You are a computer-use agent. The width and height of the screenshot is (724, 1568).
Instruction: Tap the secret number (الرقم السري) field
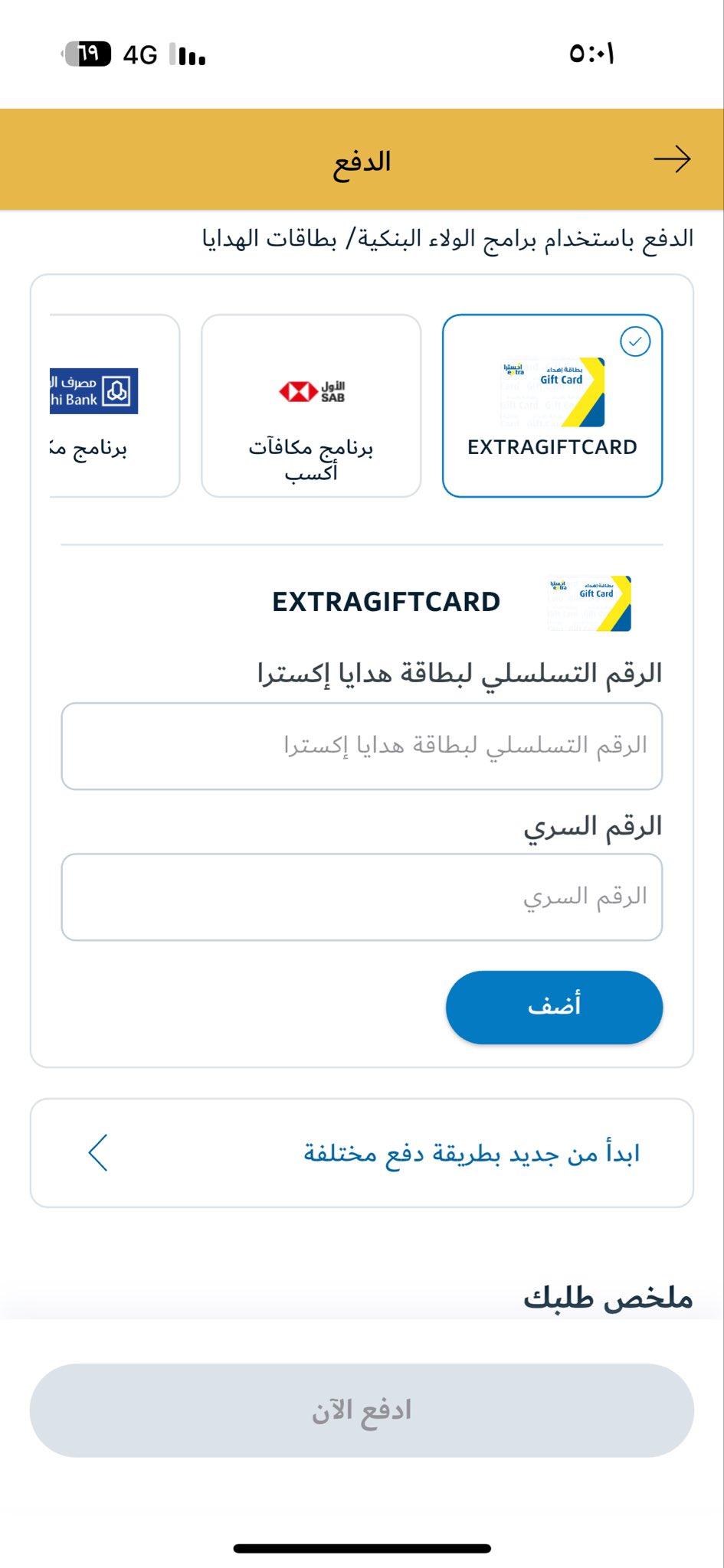(x=362, y=897)
